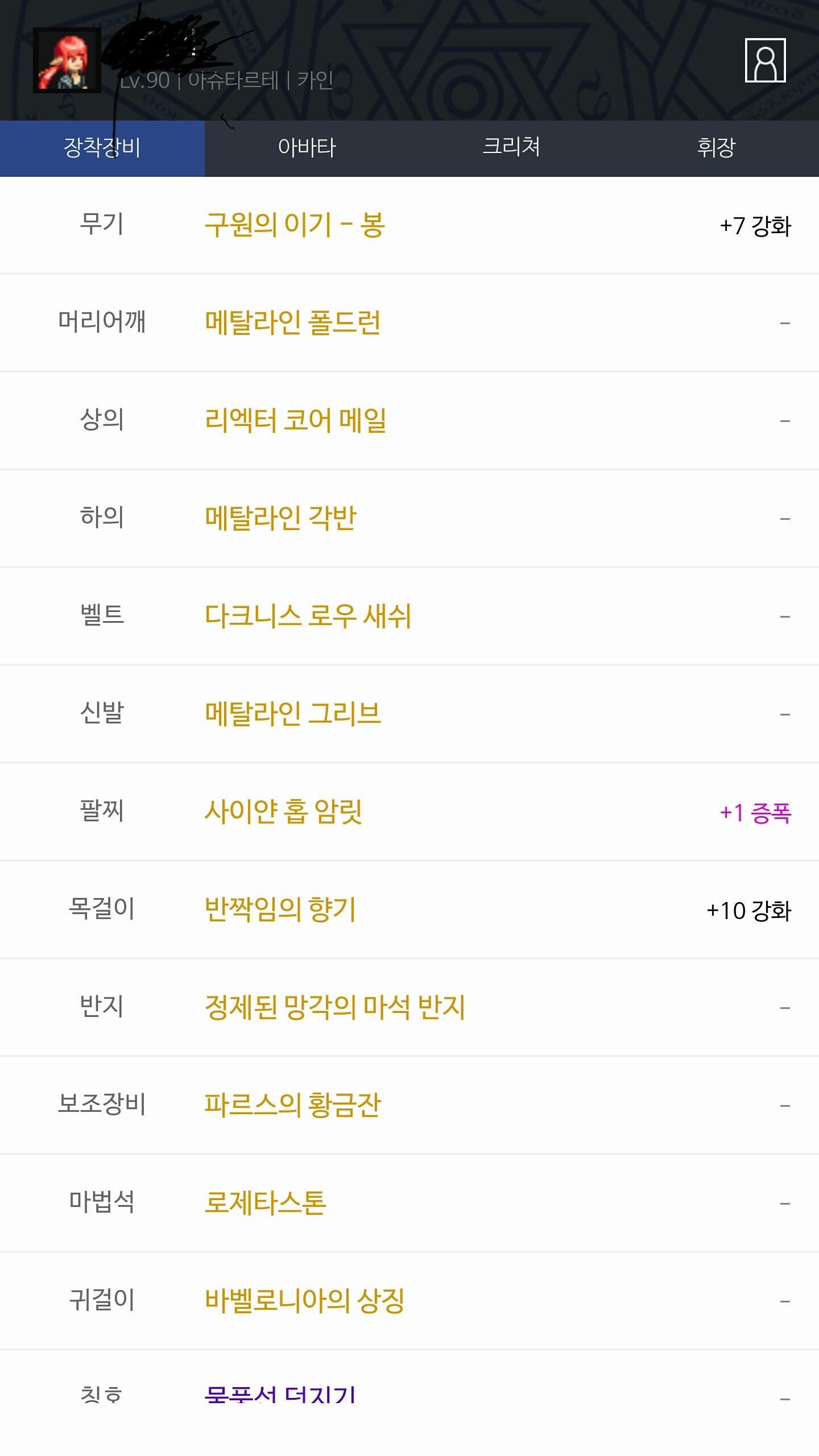Open belt item 다크니스 로우 새쉬
This screenshot has height=1456, width=819.
click(x=308, y=616)
